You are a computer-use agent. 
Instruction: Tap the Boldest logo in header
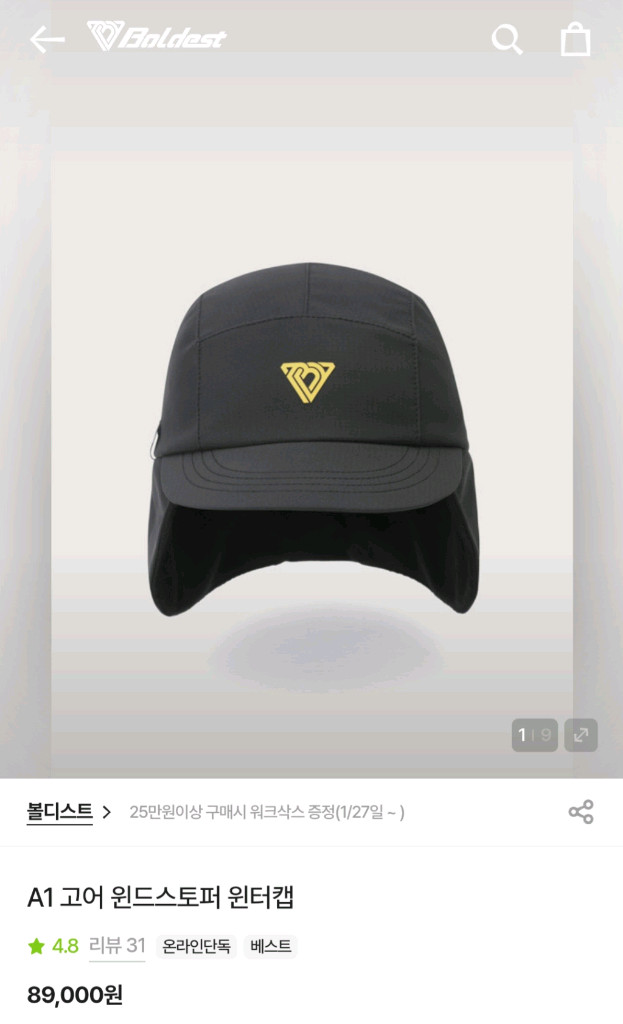click(157, 37)
